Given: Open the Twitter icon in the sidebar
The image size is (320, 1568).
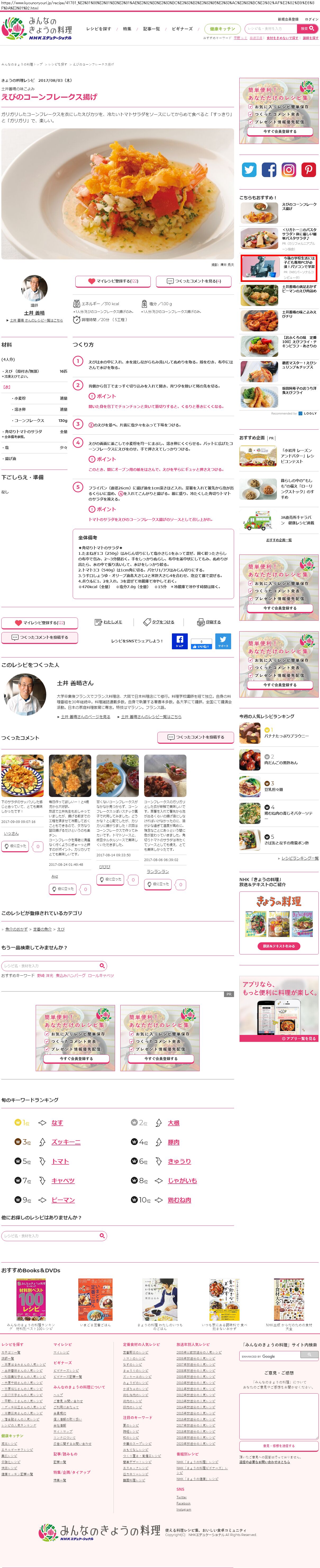Looking at the screenshot, I should [249, 170].
